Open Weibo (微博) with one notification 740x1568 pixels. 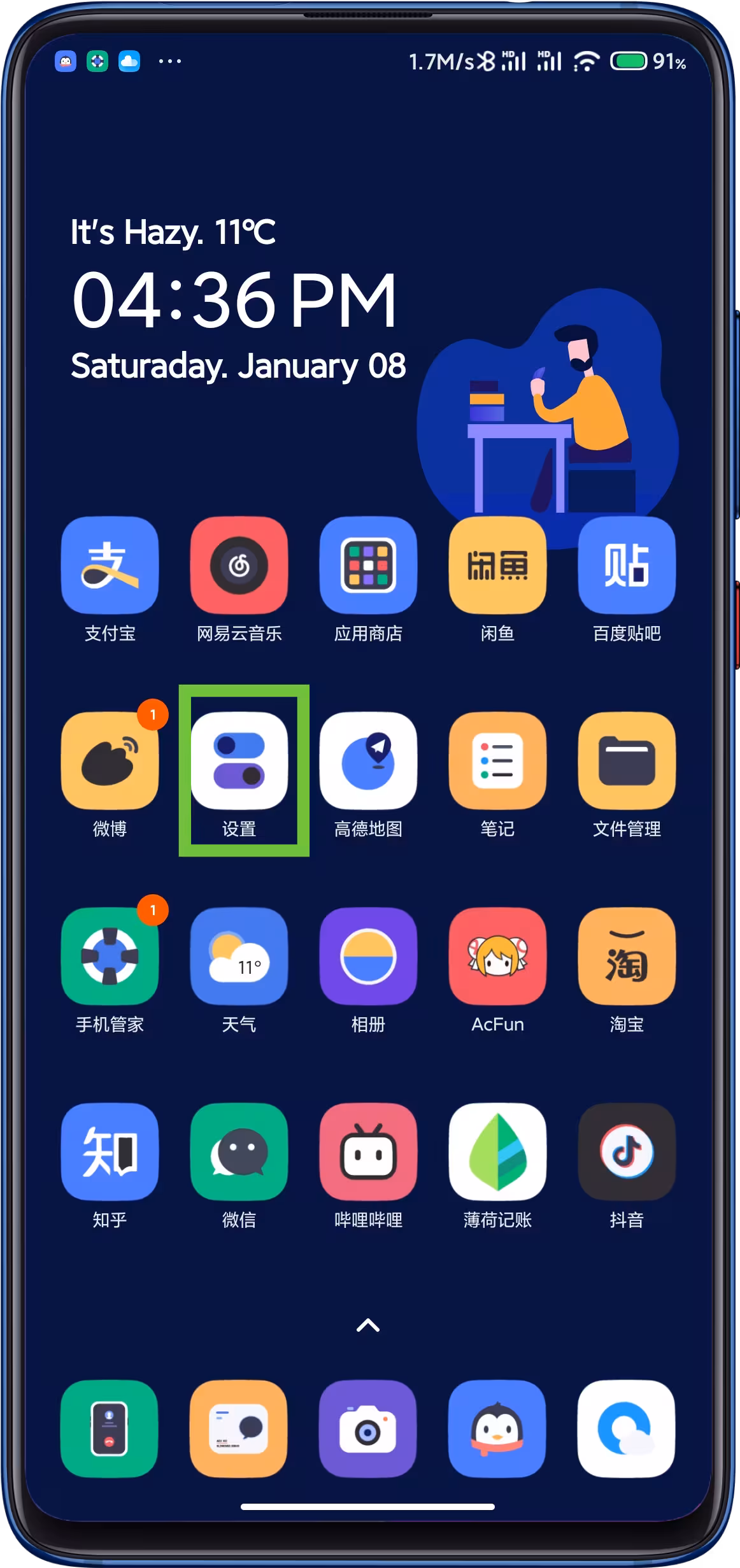110,760
